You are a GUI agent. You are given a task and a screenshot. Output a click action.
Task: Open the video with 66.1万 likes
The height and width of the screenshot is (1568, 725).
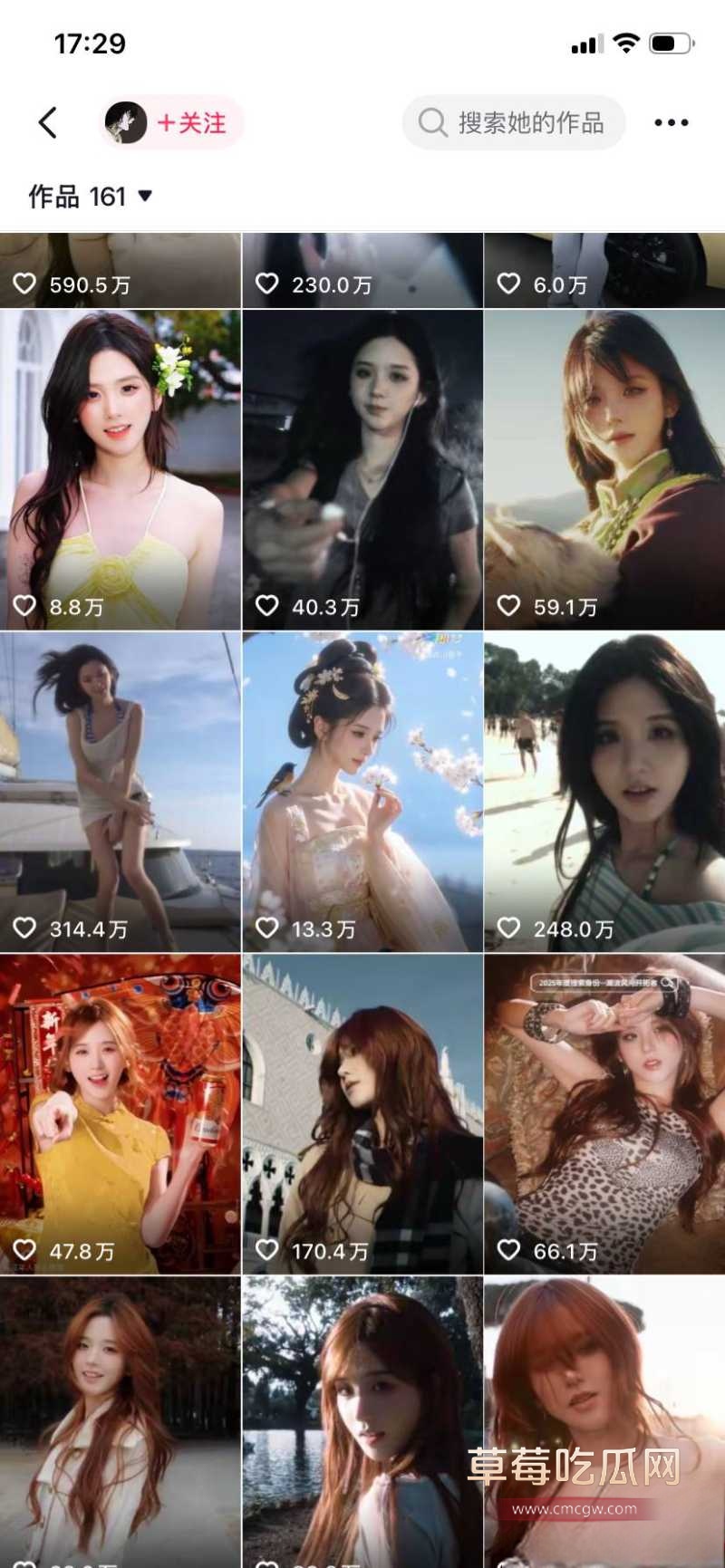604,1114
